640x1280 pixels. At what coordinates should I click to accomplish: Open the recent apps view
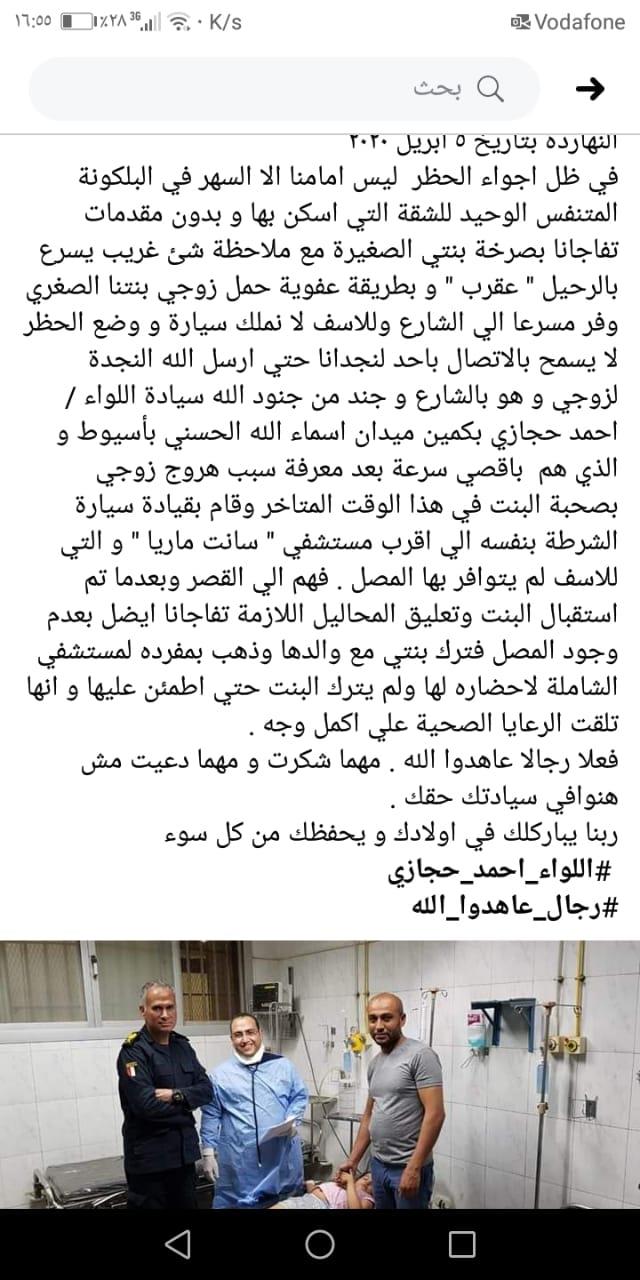click(461, 1243)
